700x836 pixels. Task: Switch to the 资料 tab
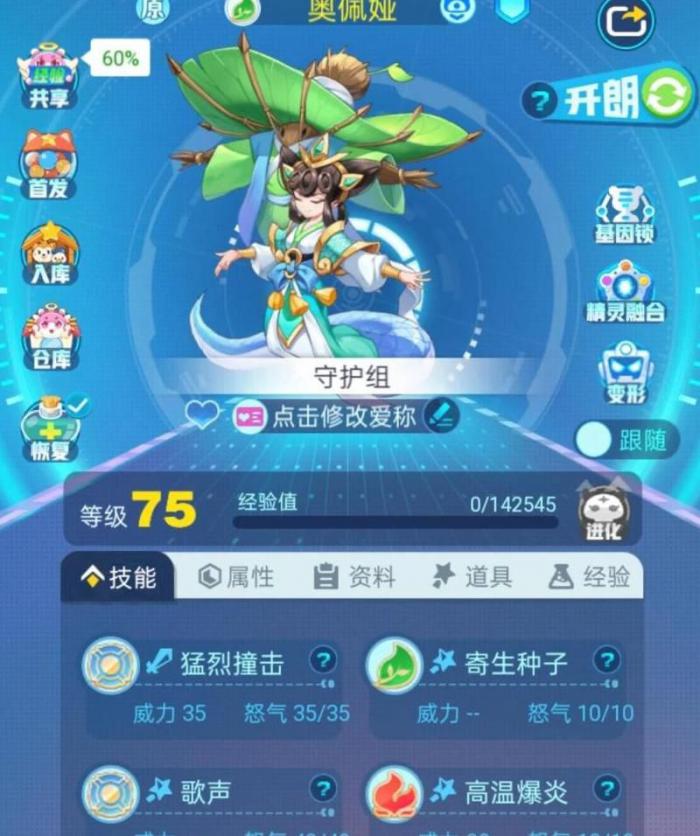click(x=354, y=577)
